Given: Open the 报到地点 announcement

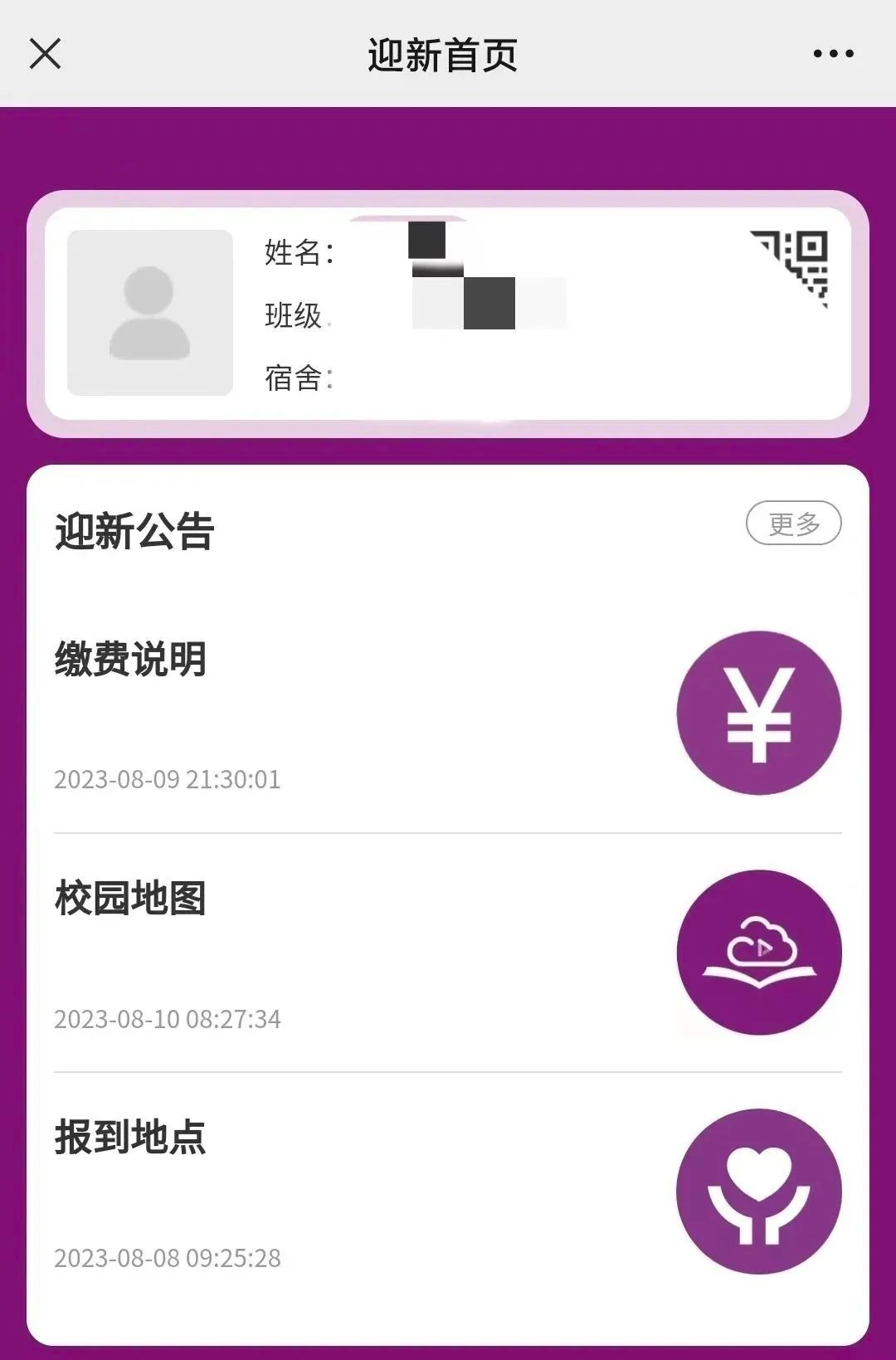Looking at the screenshot, I should pos(130,1138).
